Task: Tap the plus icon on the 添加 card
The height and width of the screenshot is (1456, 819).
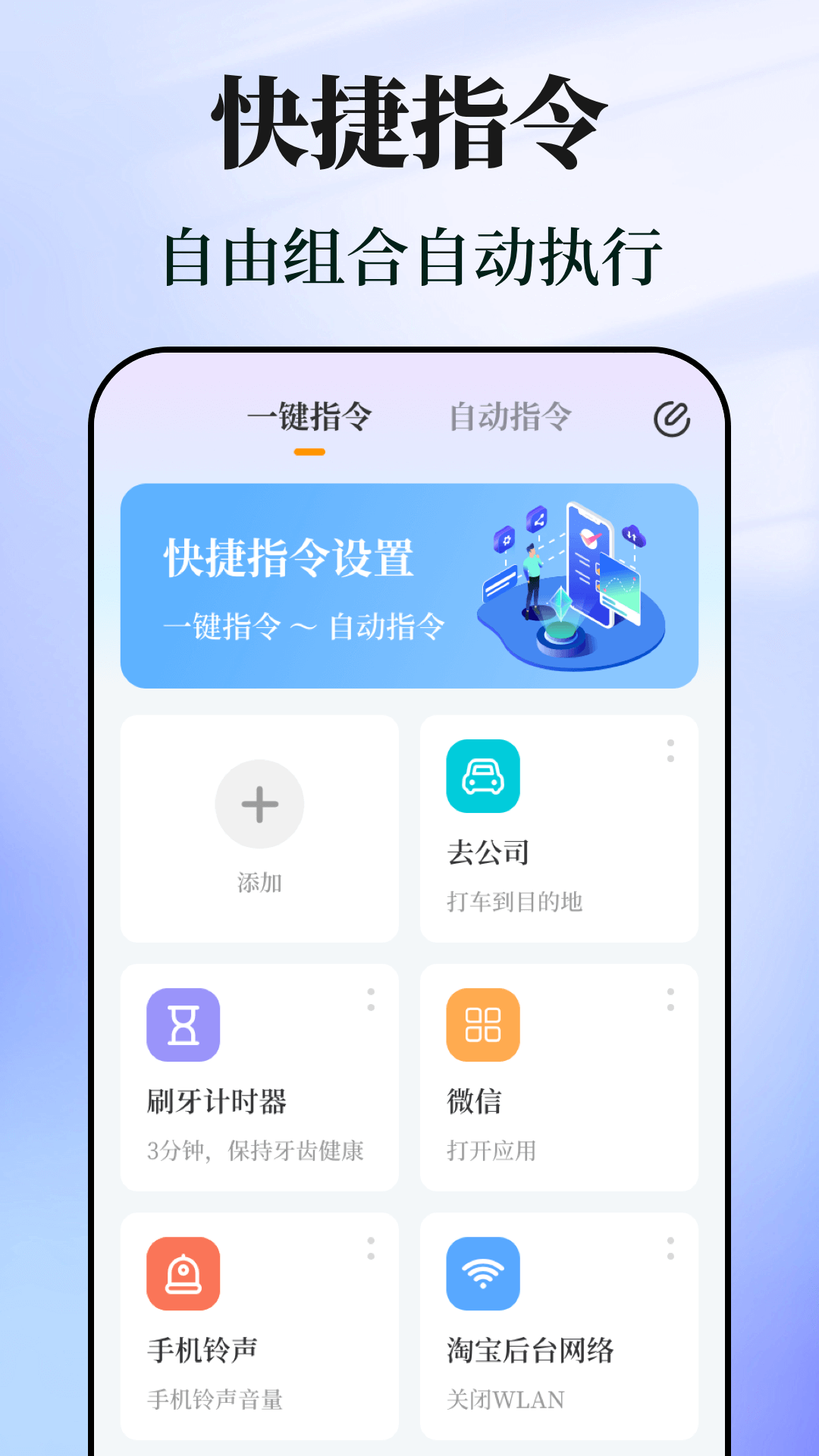Action: tap(259, 804)
